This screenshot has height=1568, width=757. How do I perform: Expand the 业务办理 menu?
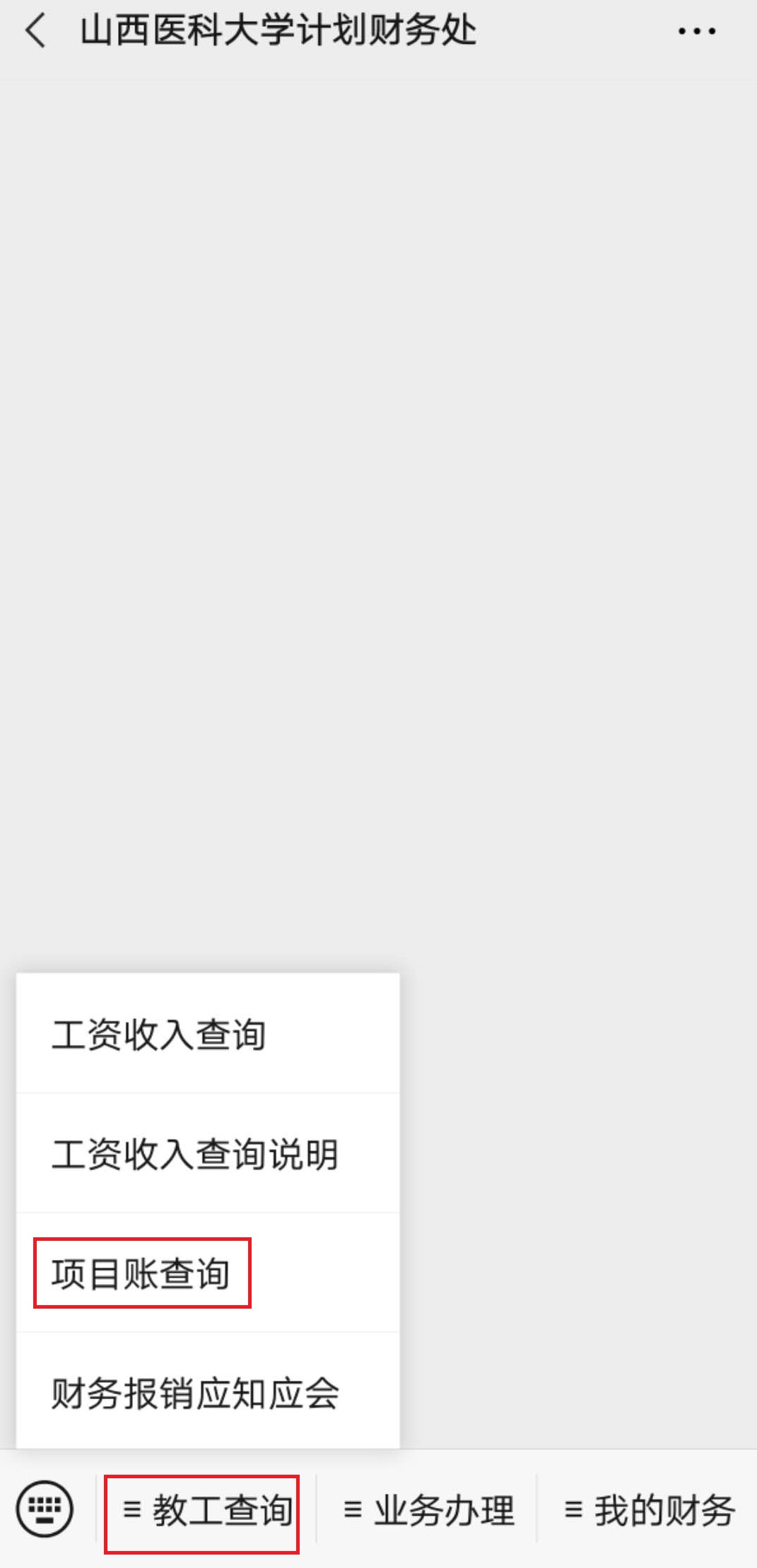(x=428, y=1509)
